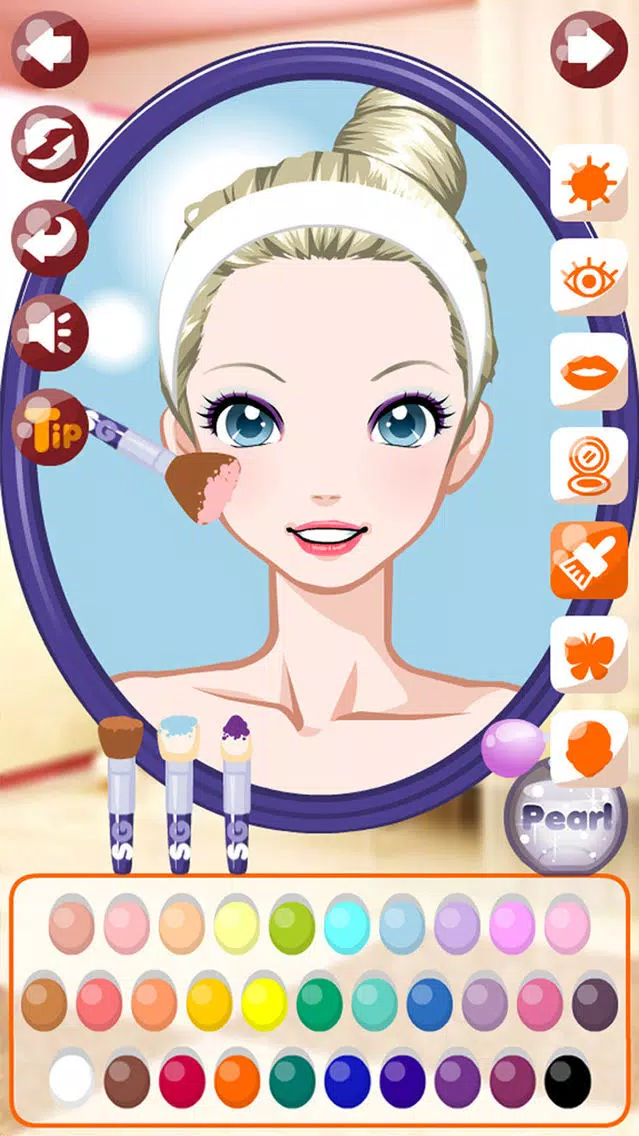Go to the previous screen with left arrow
The image size is (639, 1136).
coord(49,47)
